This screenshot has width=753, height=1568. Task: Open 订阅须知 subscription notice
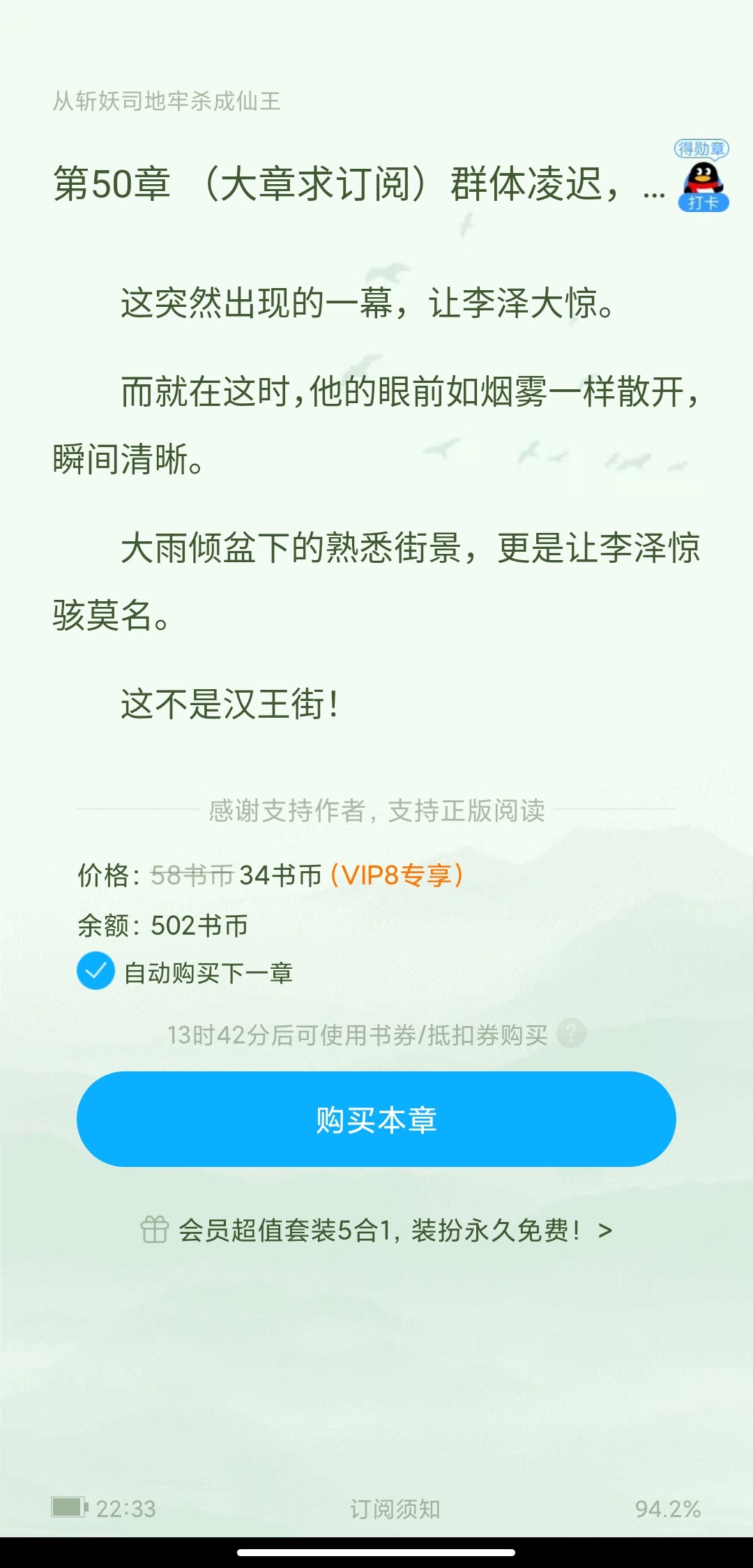click(395, 1509)
